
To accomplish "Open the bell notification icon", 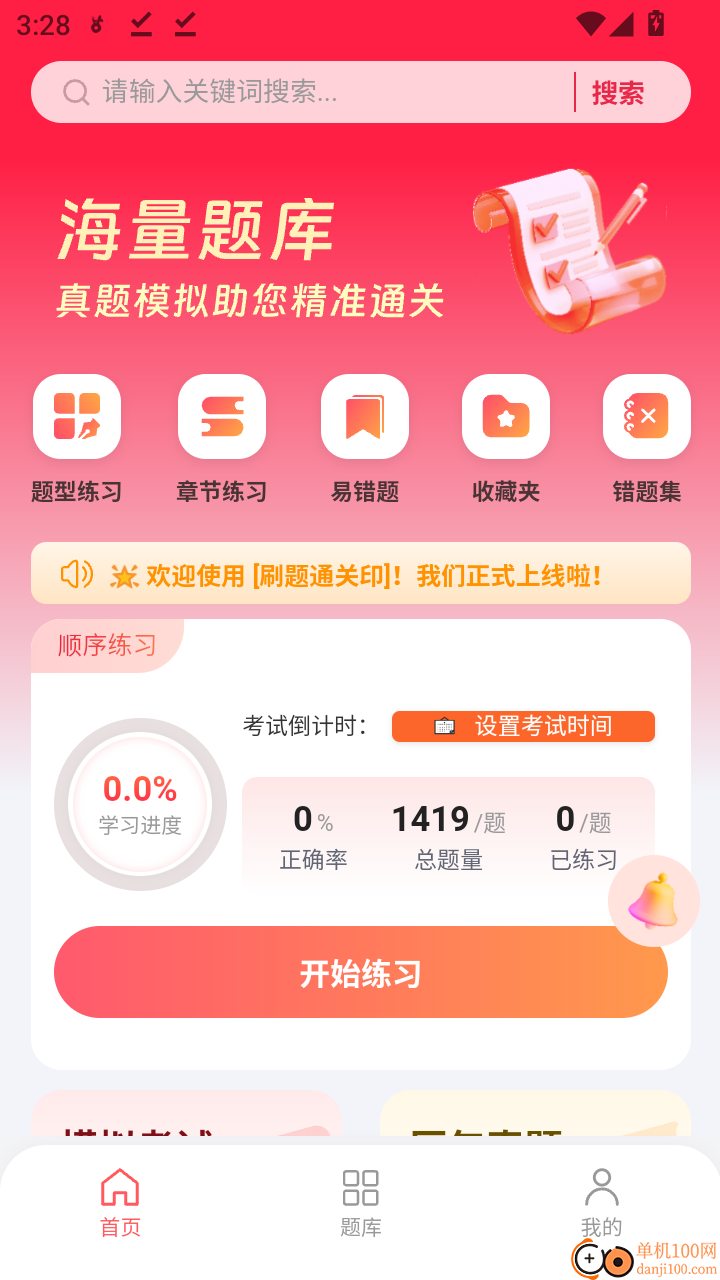I will 655,900.
